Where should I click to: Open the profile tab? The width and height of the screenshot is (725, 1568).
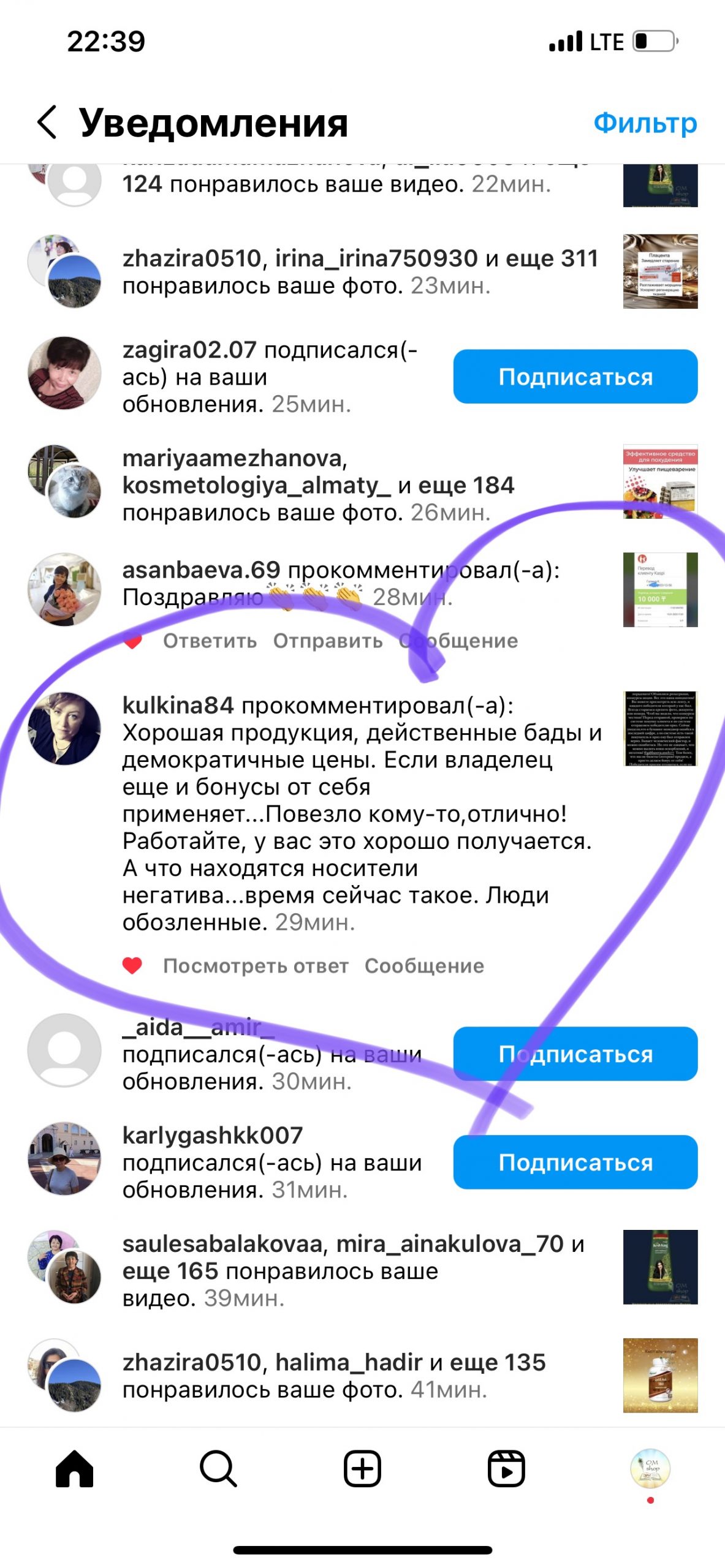650,1468
